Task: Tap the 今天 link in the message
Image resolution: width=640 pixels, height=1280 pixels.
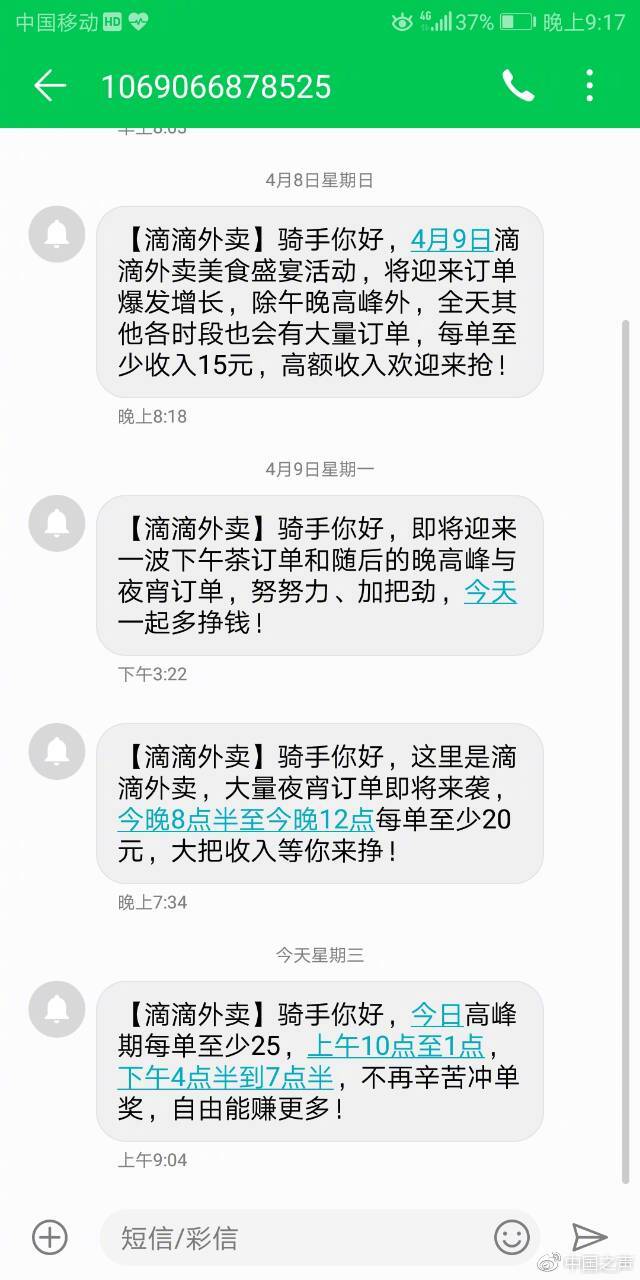Action: click(x=490, y=592)
